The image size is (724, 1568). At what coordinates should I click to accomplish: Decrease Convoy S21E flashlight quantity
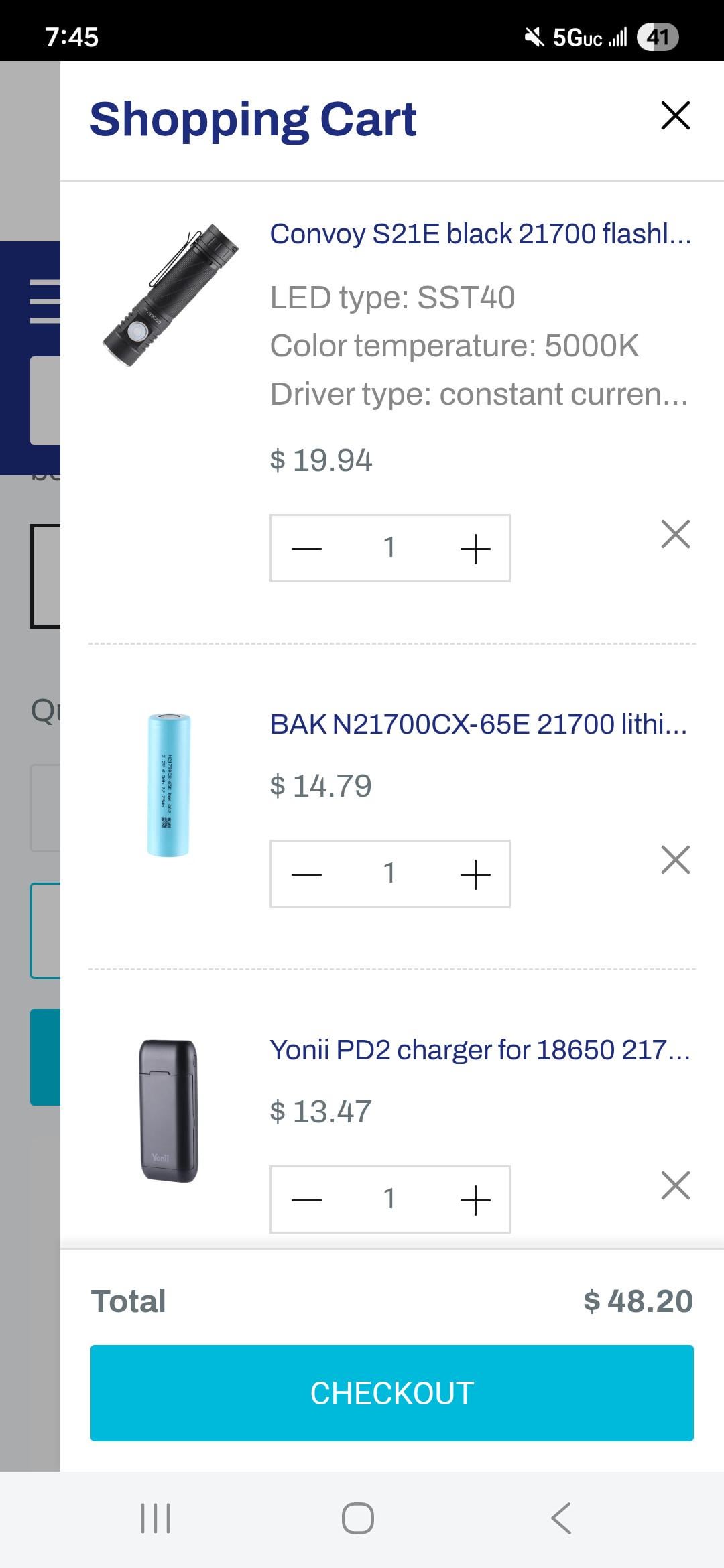[307, 549]
